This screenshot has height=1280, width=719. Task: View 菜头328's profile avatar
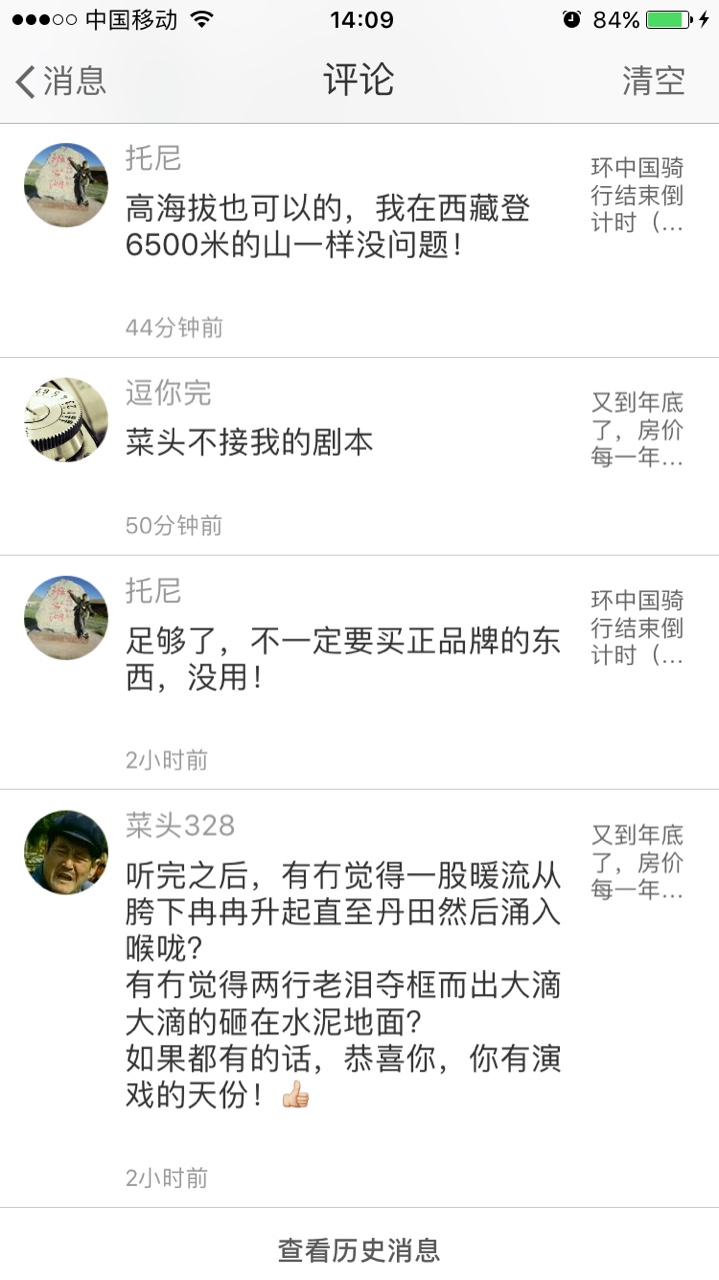[x=66, y=852]
